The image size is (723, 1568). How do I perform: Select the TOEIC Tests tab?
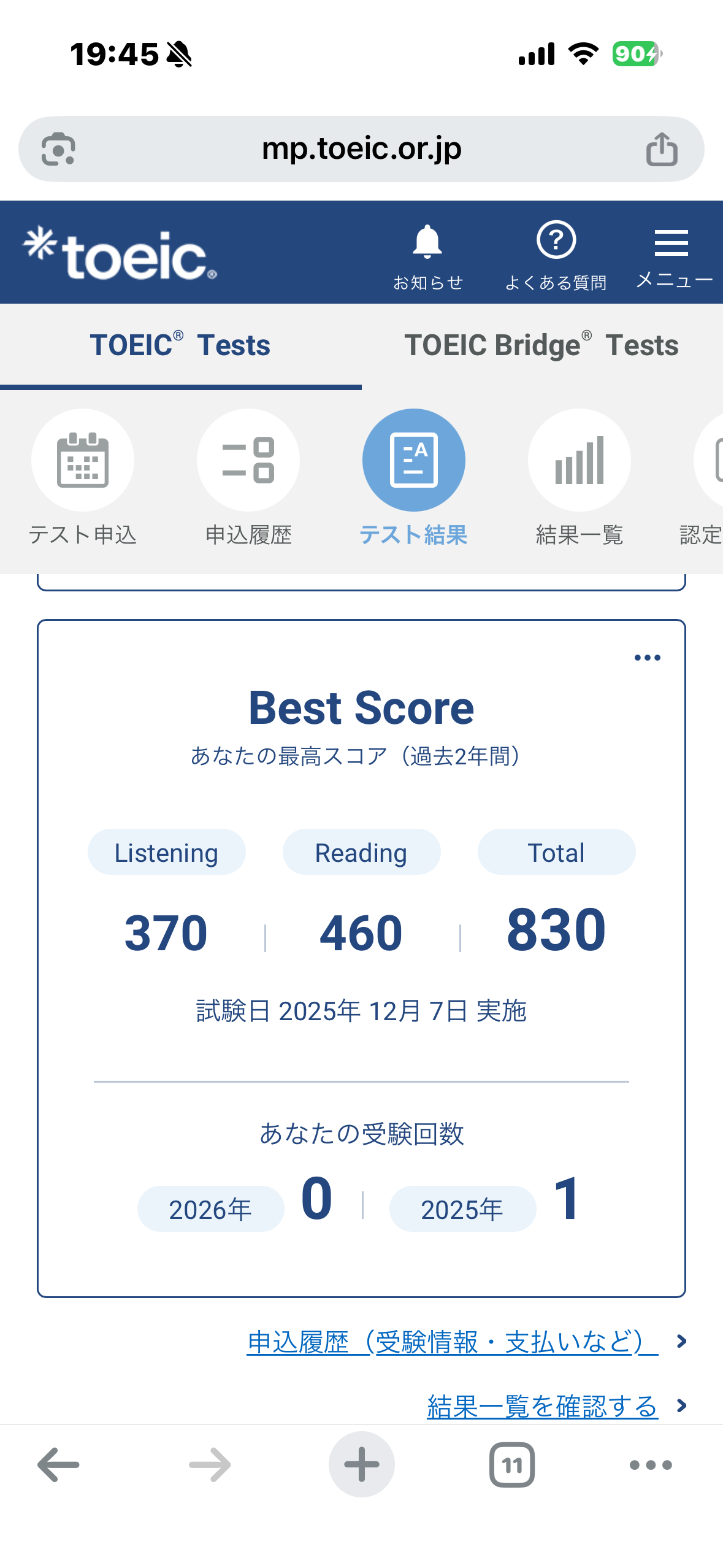coord(180,345)
